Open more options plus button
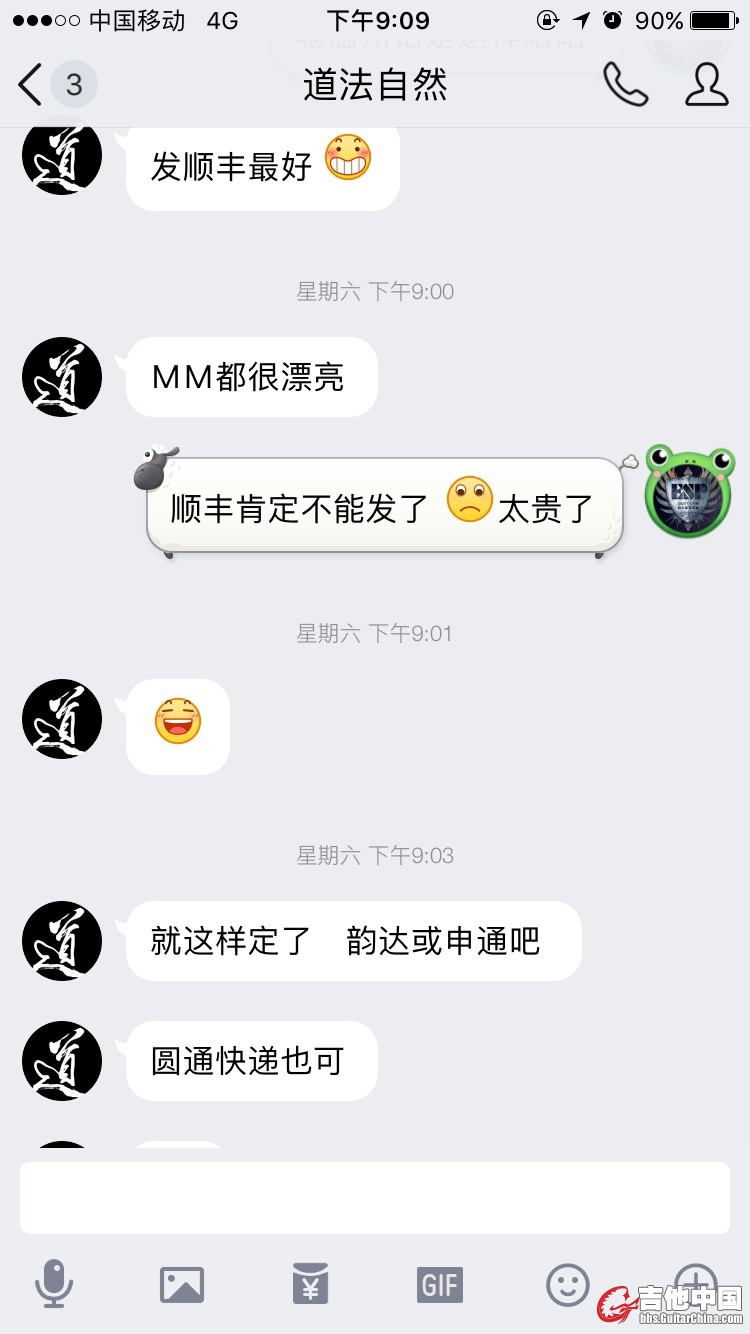The width and height of the screenshot is (750, 1334). click(695, 1278)
